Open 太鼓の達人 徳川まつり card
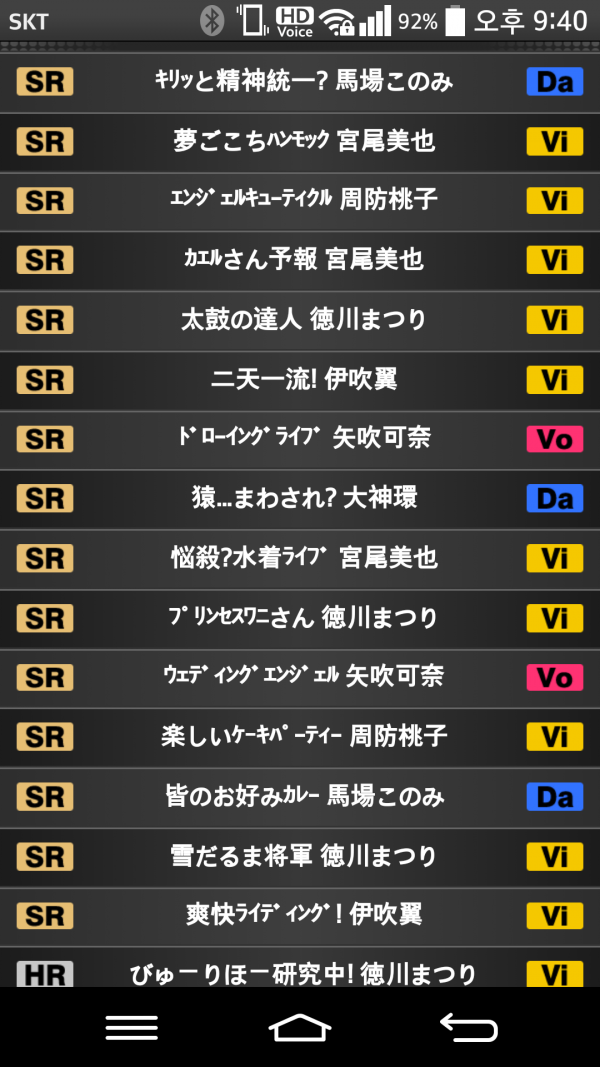Screen dimensions: 600x1067 [303, 320]
